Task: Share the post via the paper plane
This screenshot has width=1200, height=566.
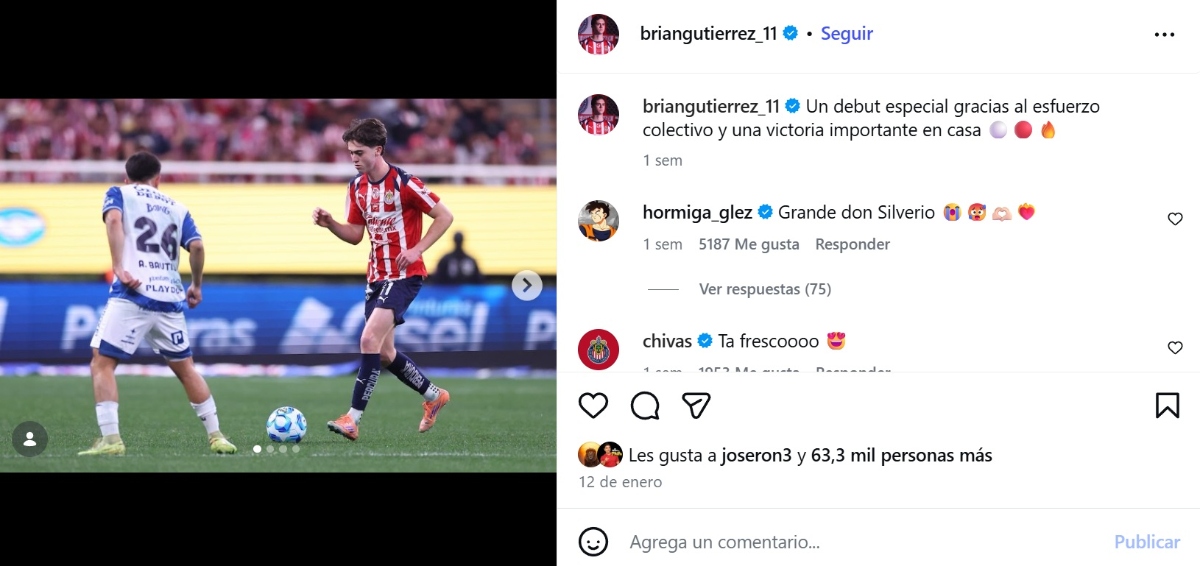Action: coord(696,405)
